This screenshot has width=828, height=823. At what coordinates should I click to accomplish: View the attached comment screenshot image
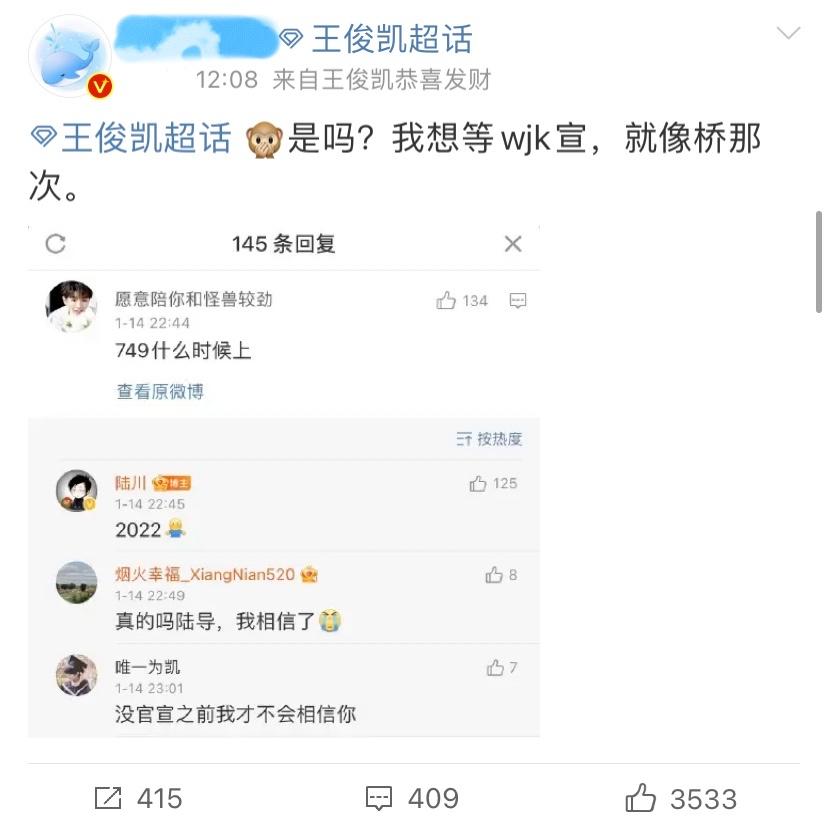click(x=284, y=481)
